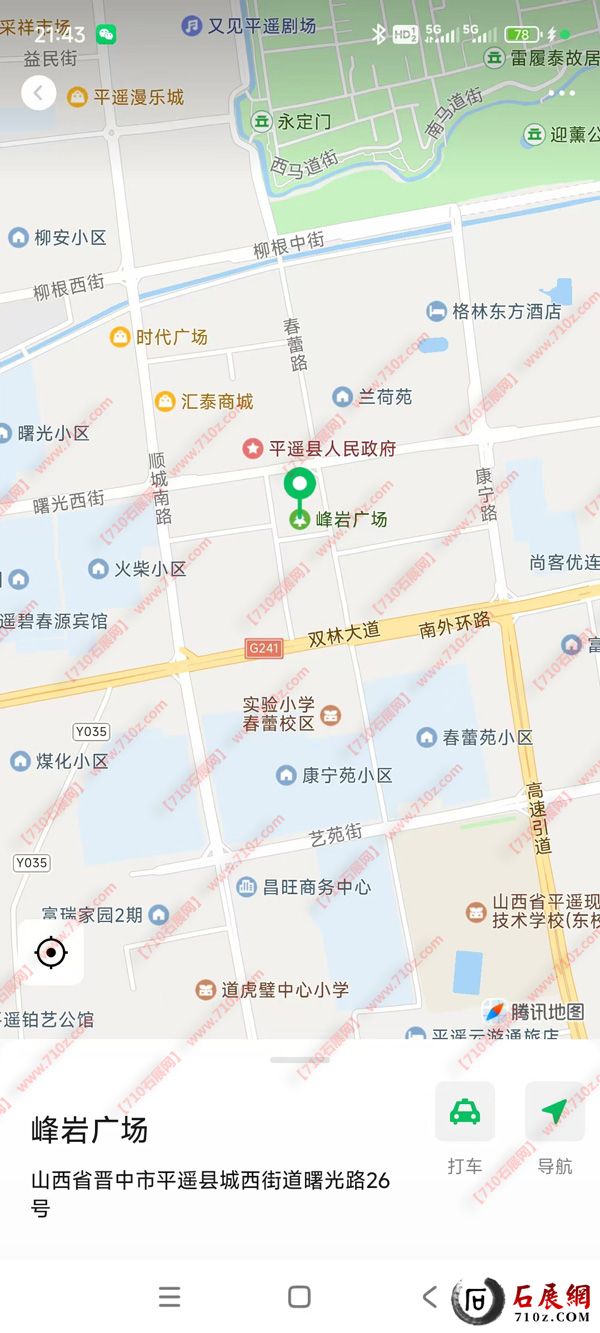Go back using the top-left arrow
600x1333 pixels.
[x=38, y=94]
